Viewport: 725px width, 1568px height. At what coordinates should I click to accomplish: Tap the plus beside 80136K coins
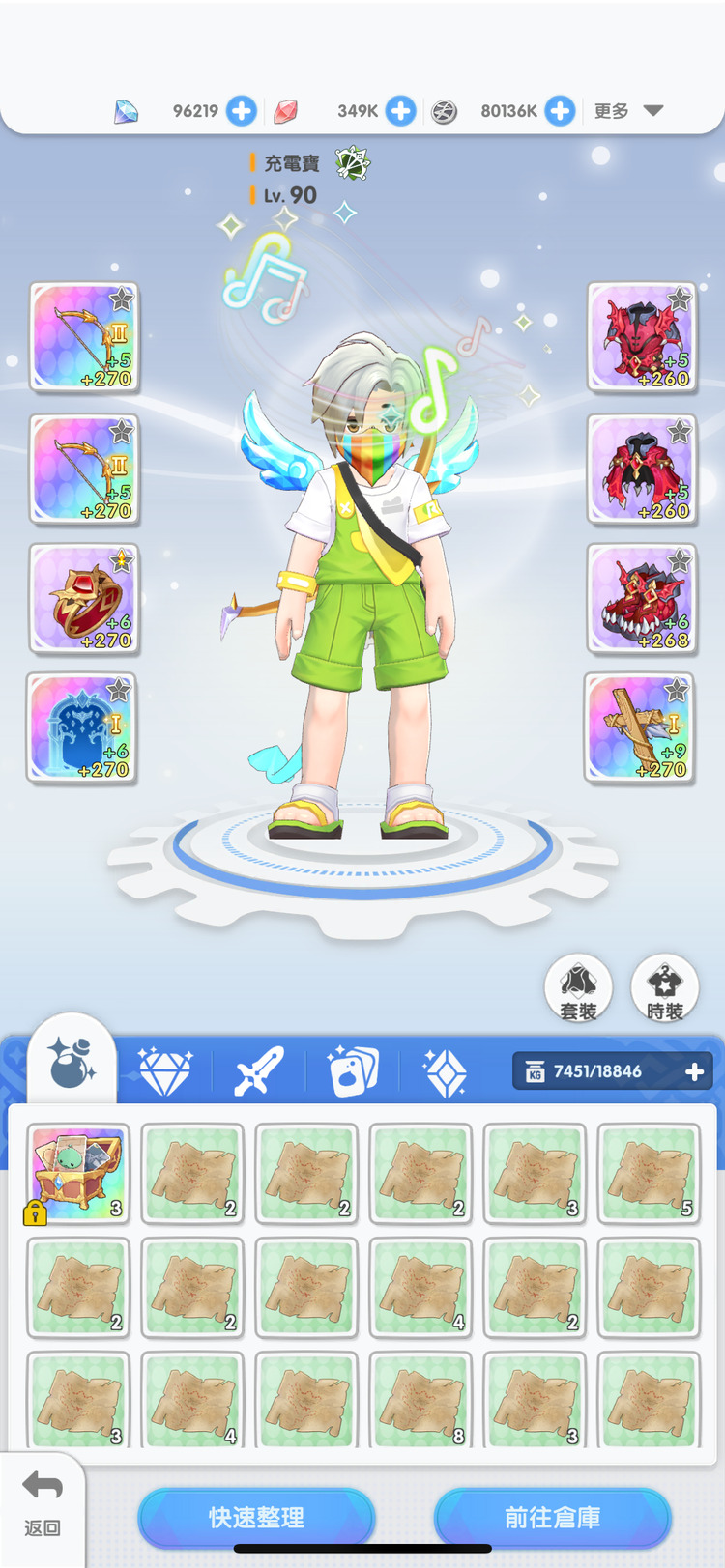[560, 111]
